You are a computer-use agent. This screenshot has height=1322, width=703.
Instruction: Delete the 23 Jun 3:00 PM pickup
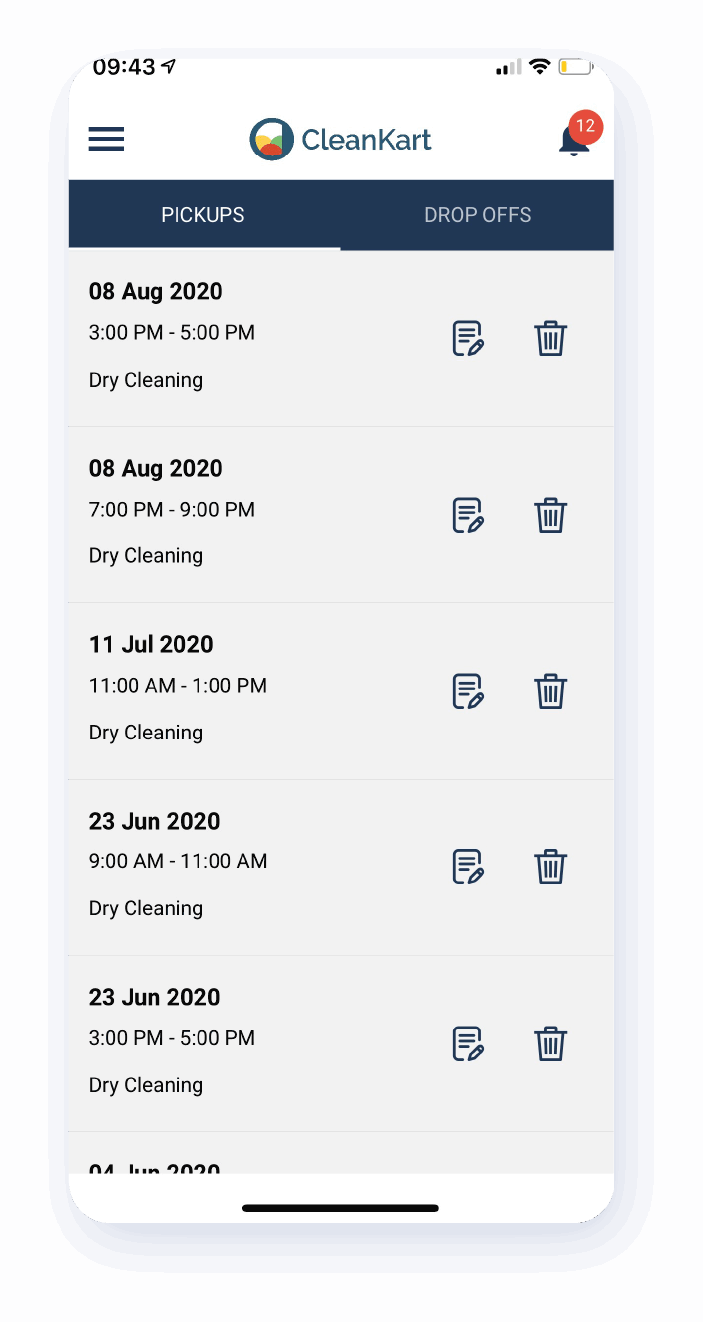[550, 1043]
